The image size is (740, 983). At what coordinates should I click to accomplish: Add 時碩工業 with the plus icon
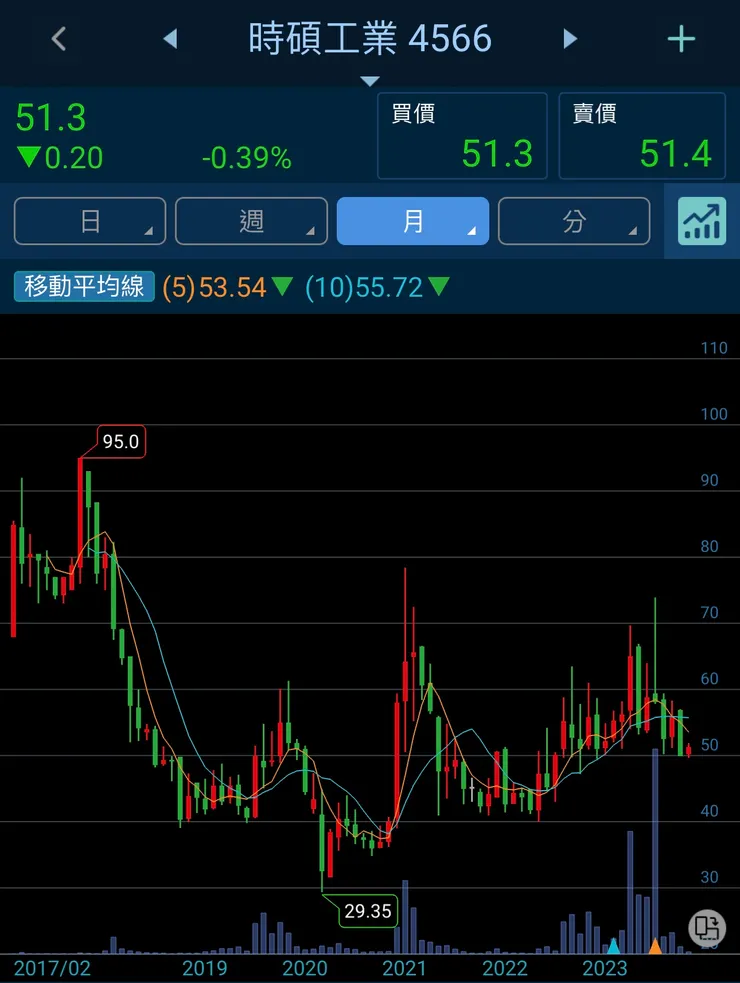coord(681,39)
